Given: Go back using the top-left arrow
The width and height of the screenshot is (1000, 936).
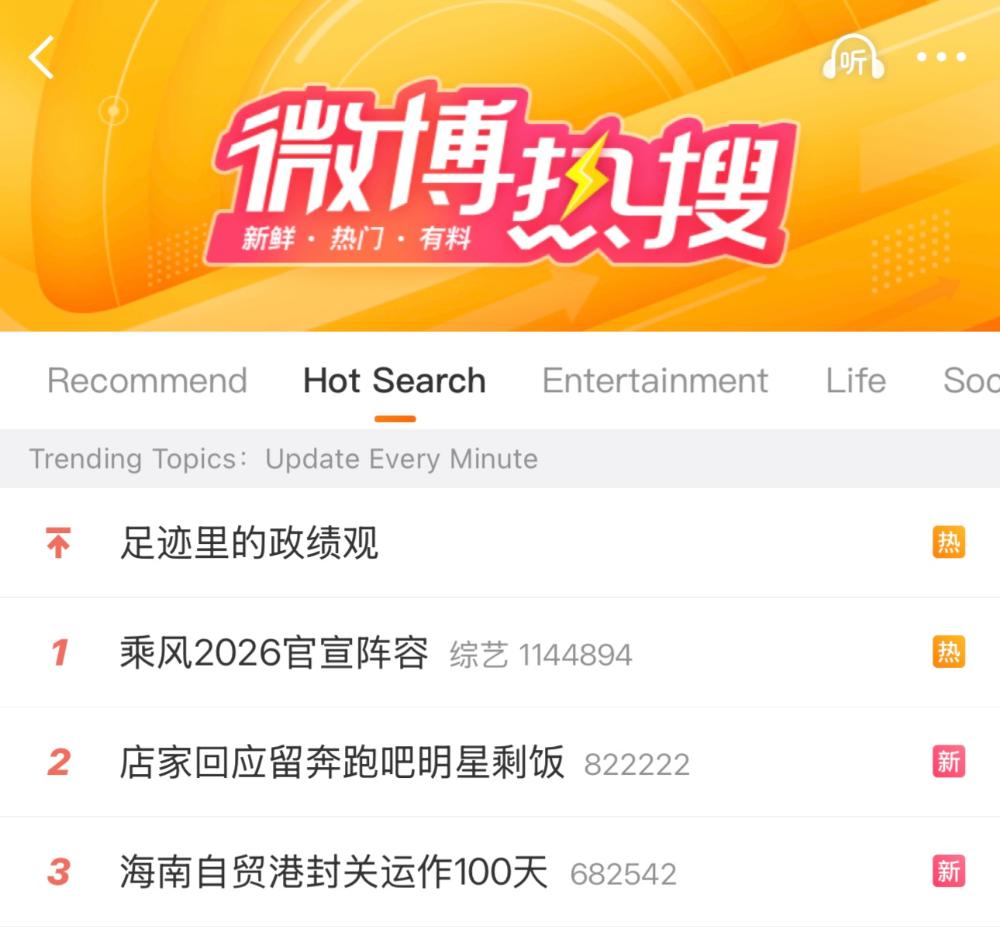Looking at the screenshot, I should tap(42, 58).
